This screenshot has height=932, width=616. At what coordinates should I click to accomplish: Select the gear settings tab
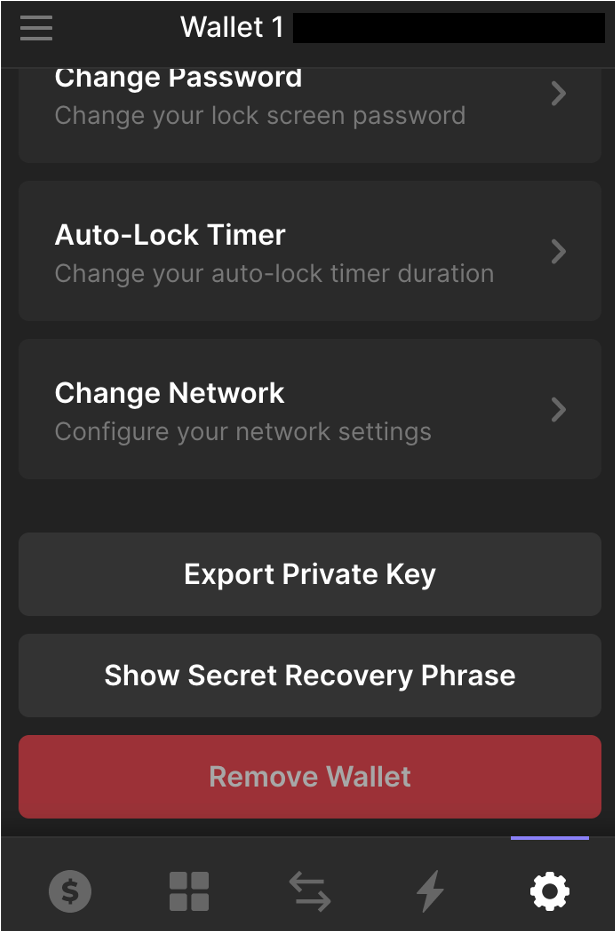tap(550, 890)
